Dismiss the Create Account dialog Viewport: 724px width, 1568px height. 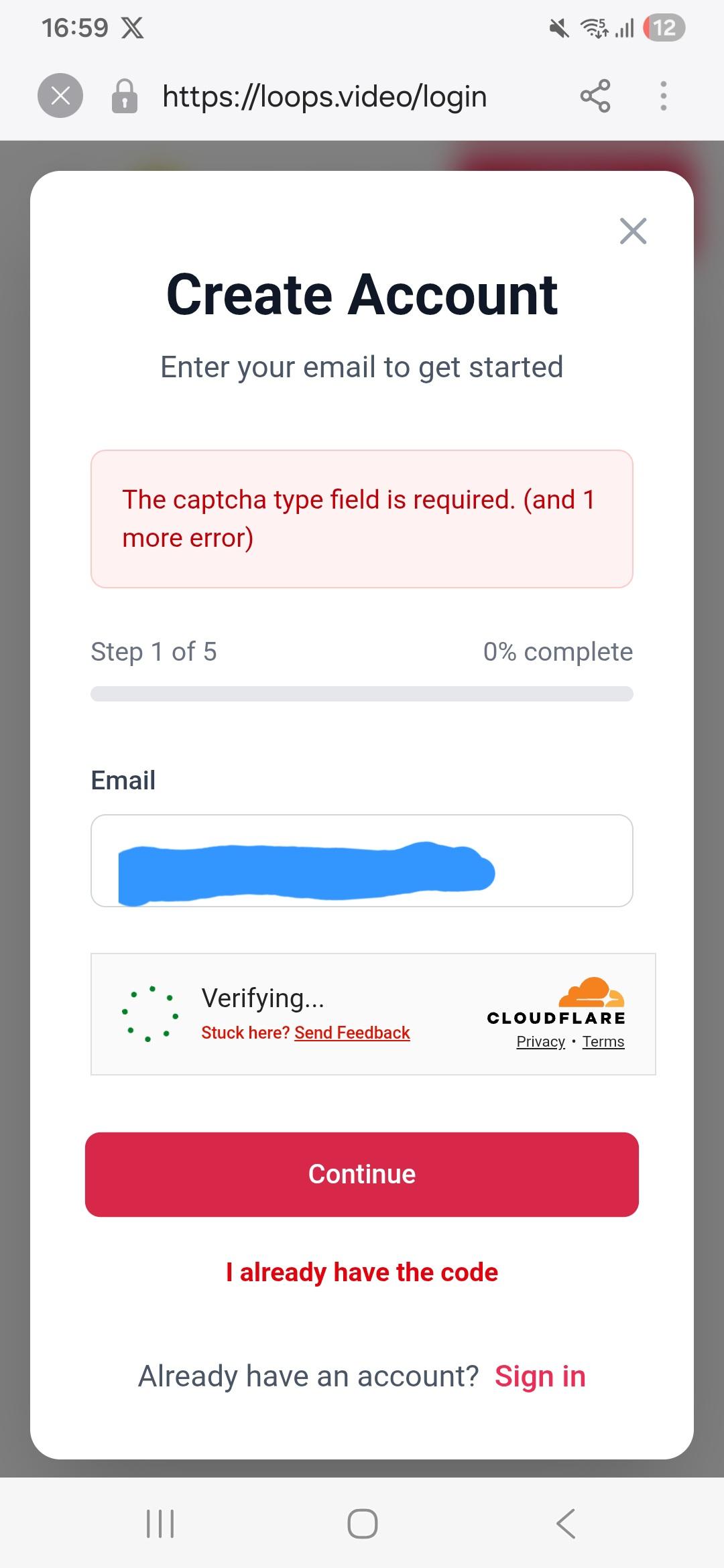coord(633,231)
